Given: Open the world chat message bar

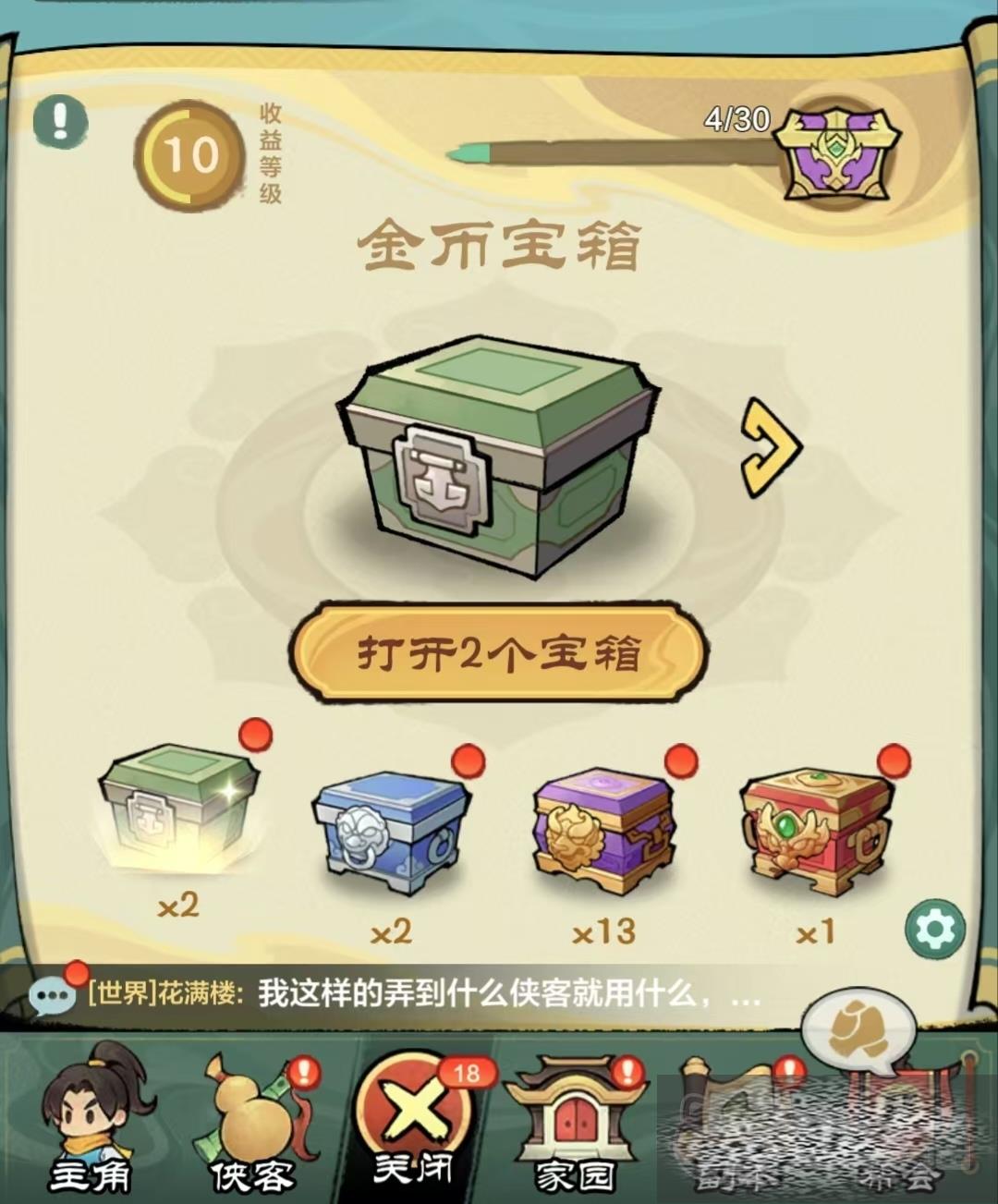Looking at the screenshot, I should [x=416, y=995].
